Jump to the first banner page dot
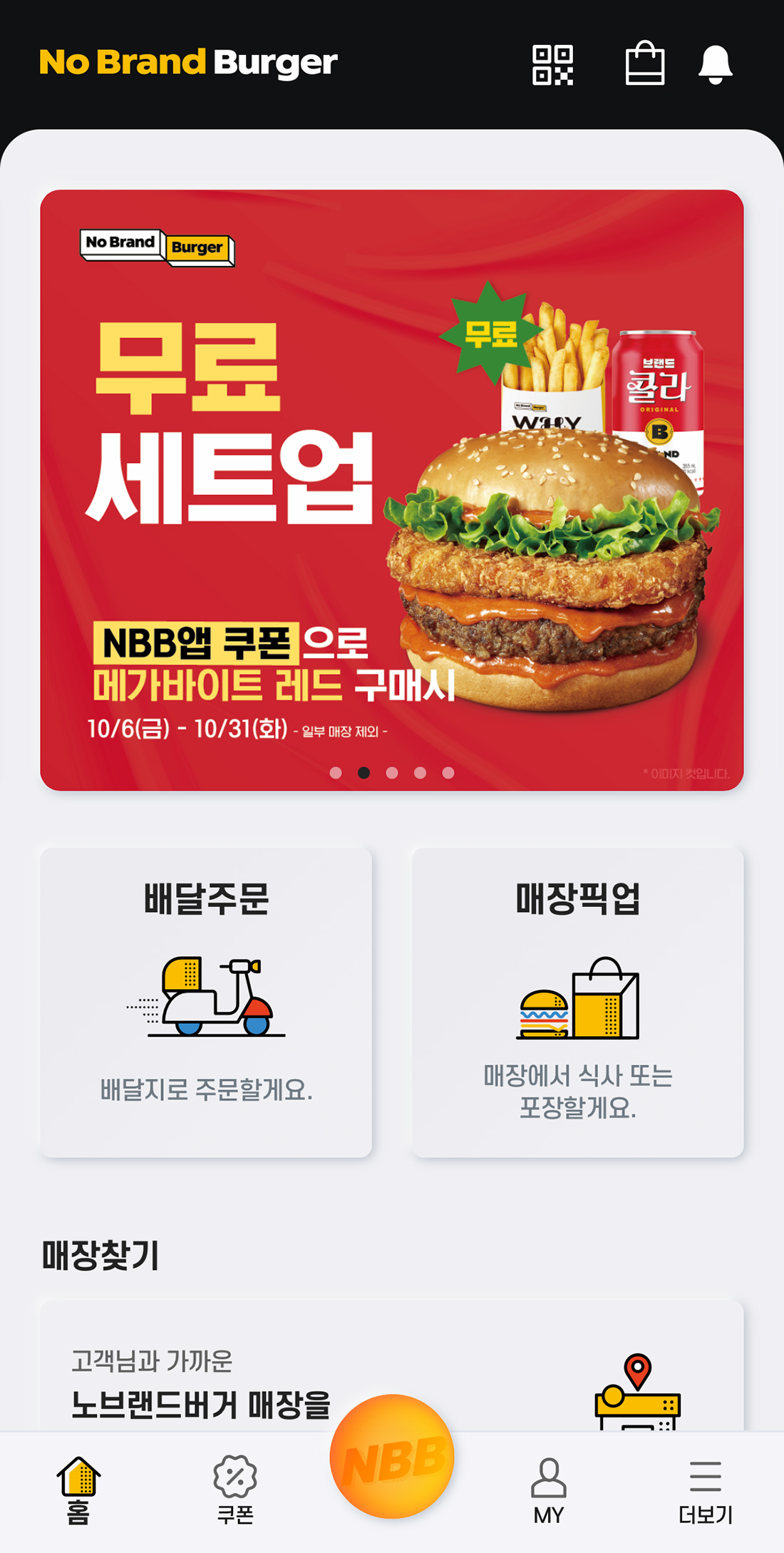Image resolution: width=784 pixels, height=1553 pixels. click(336, 773)
